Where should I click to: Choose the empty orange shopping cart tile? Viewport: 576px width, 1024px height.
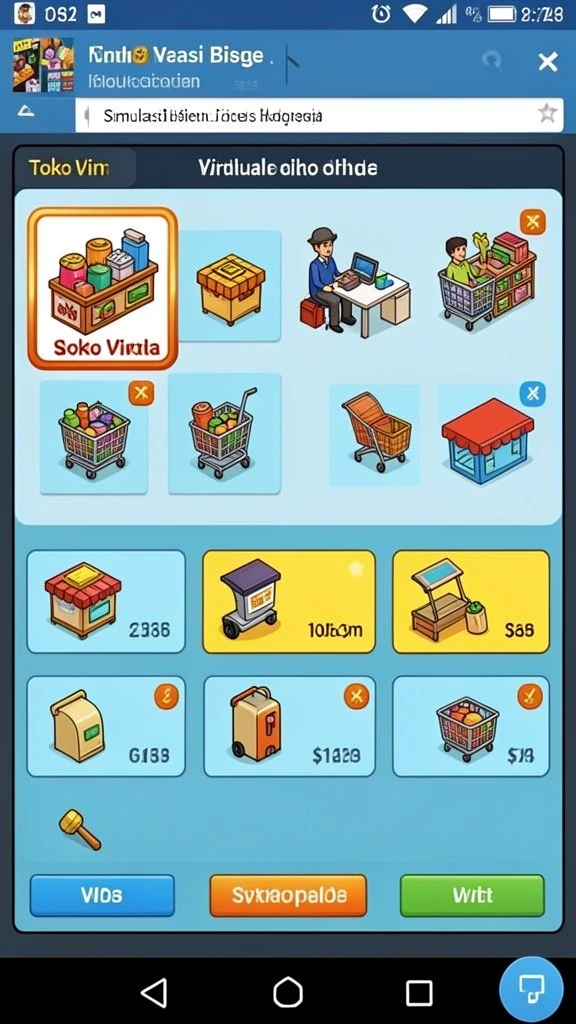[375, 434]
